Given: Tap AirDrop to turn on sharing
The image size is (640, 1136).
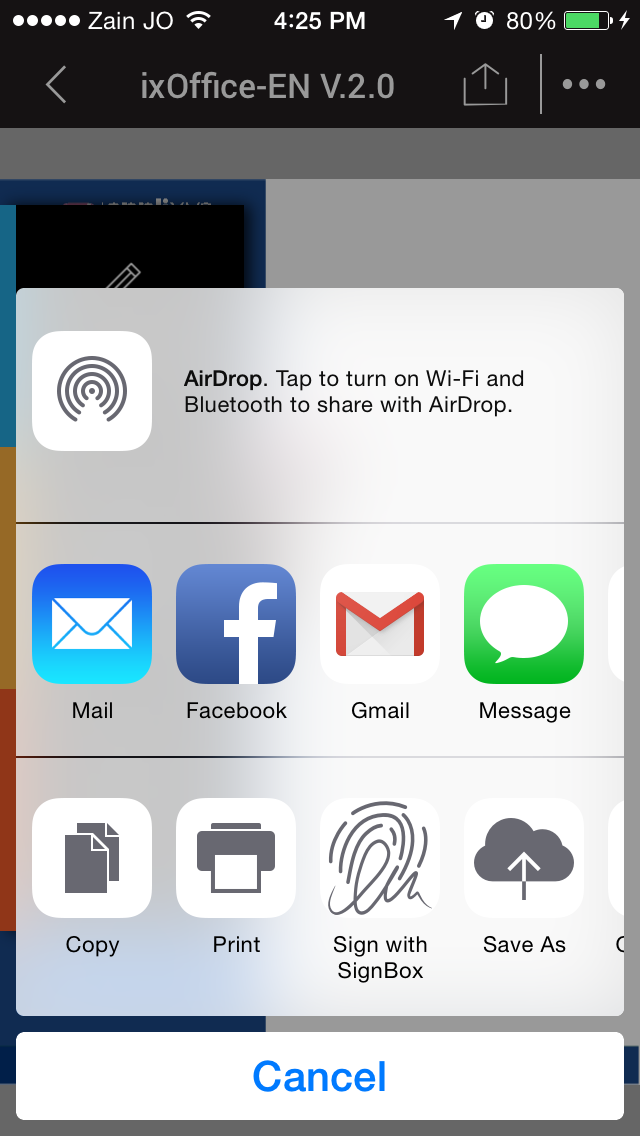Looking at the screenshot, I should pyautogui.click(x=92, y=391).
